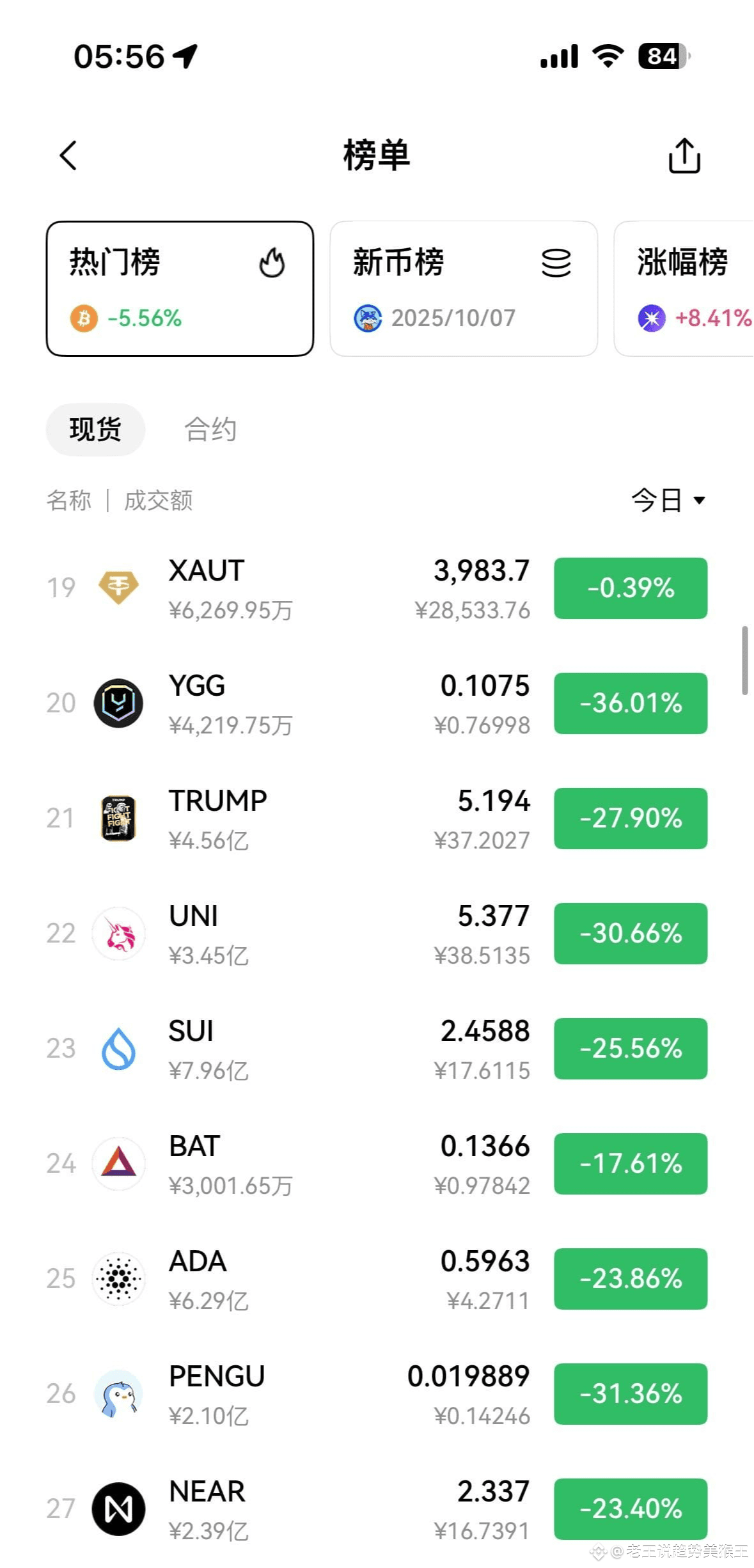
Task: Open the SUI row
Action: (x=377, y=1049)
